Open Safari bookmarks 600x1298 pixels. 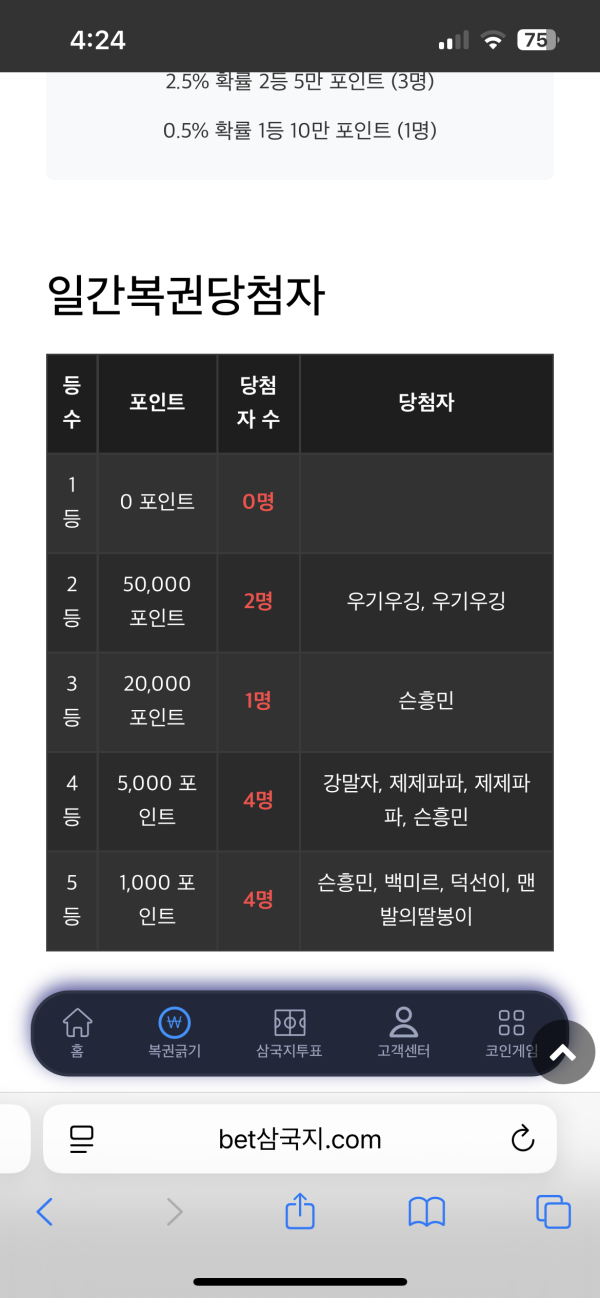[427, 1213]
